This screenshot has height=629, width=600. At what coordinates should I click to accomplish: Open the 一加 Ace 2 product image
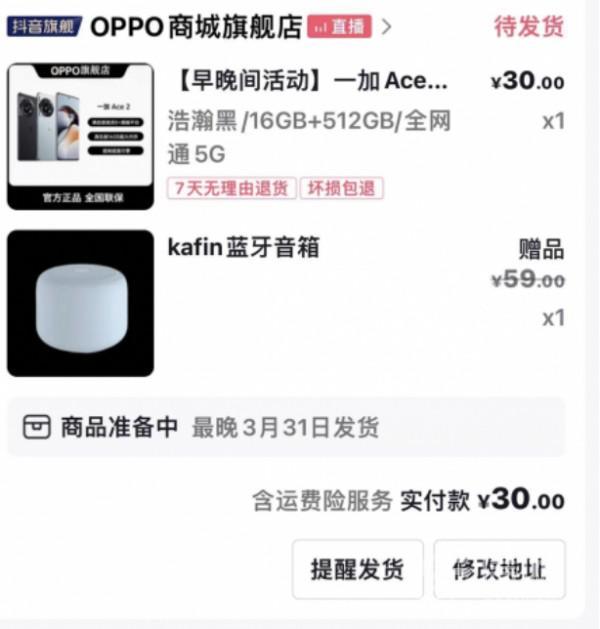[x=80, y=136]
